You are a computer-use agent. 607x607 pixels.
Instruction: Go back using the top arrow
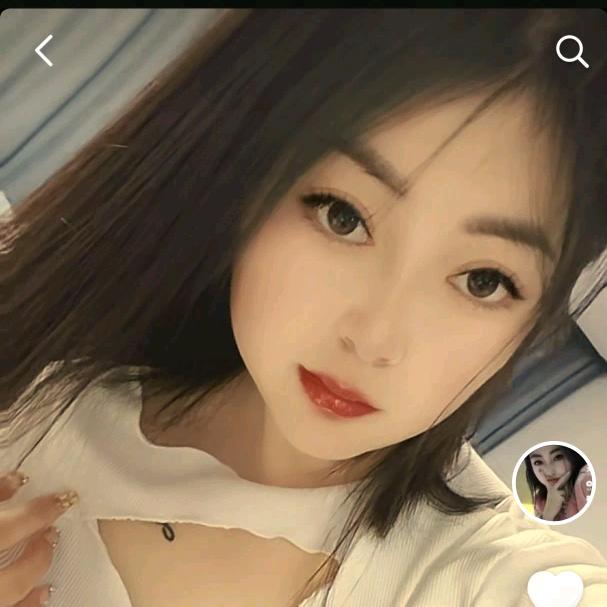click(x=43, y=51)
